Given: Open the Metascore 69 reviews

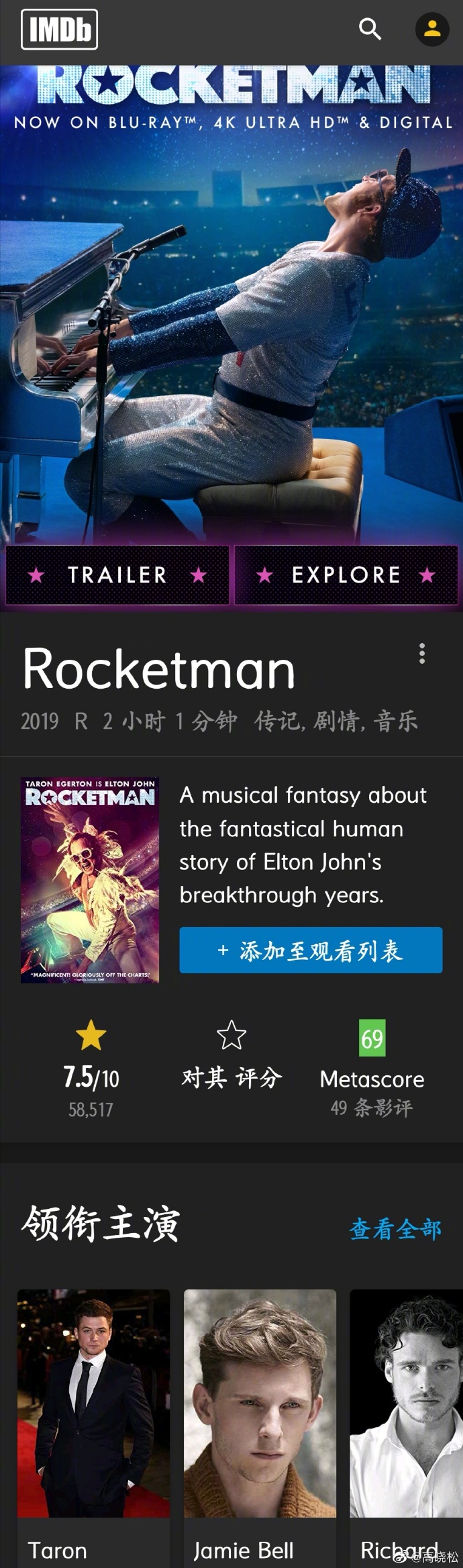Looking at the screenshot, I should 372,1067.
